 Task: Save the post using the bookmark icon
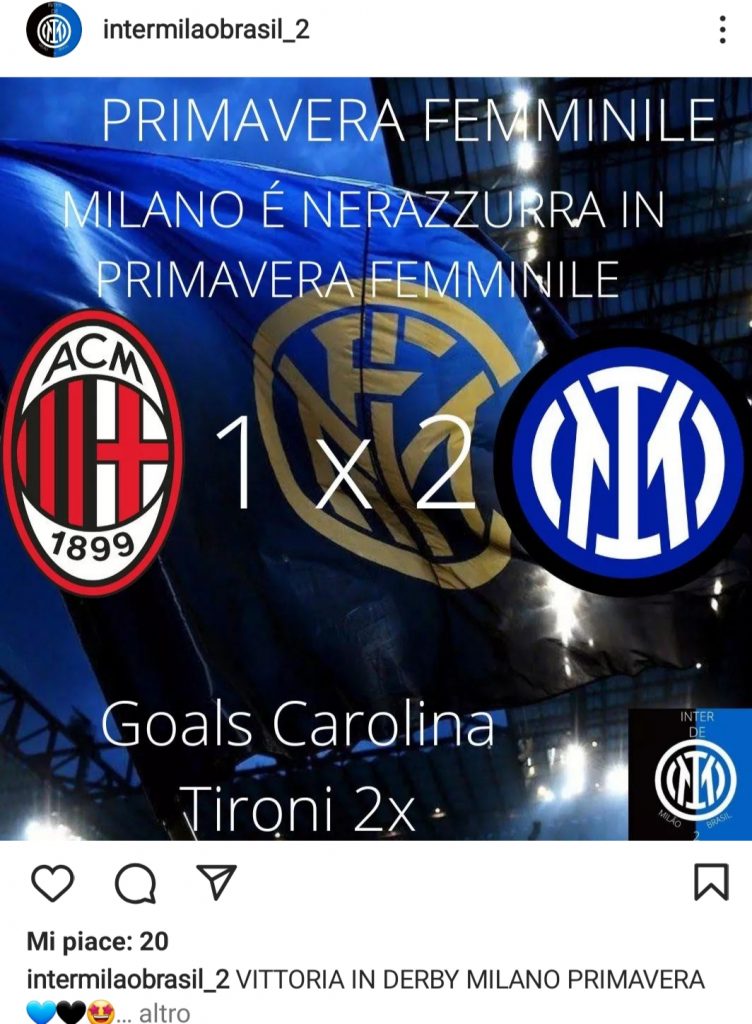pos(711,881)
